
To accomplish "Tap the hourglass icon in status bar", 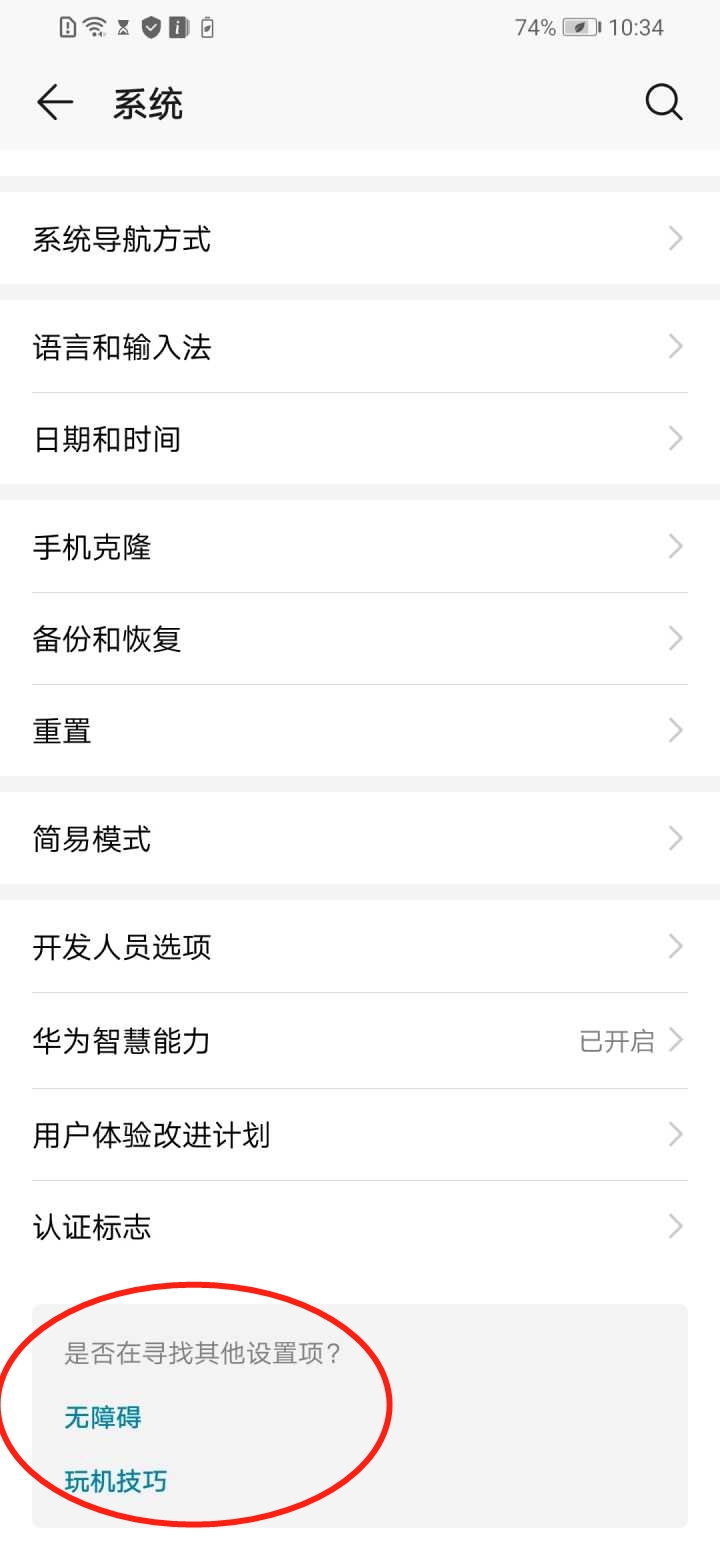I will (123, 27).
